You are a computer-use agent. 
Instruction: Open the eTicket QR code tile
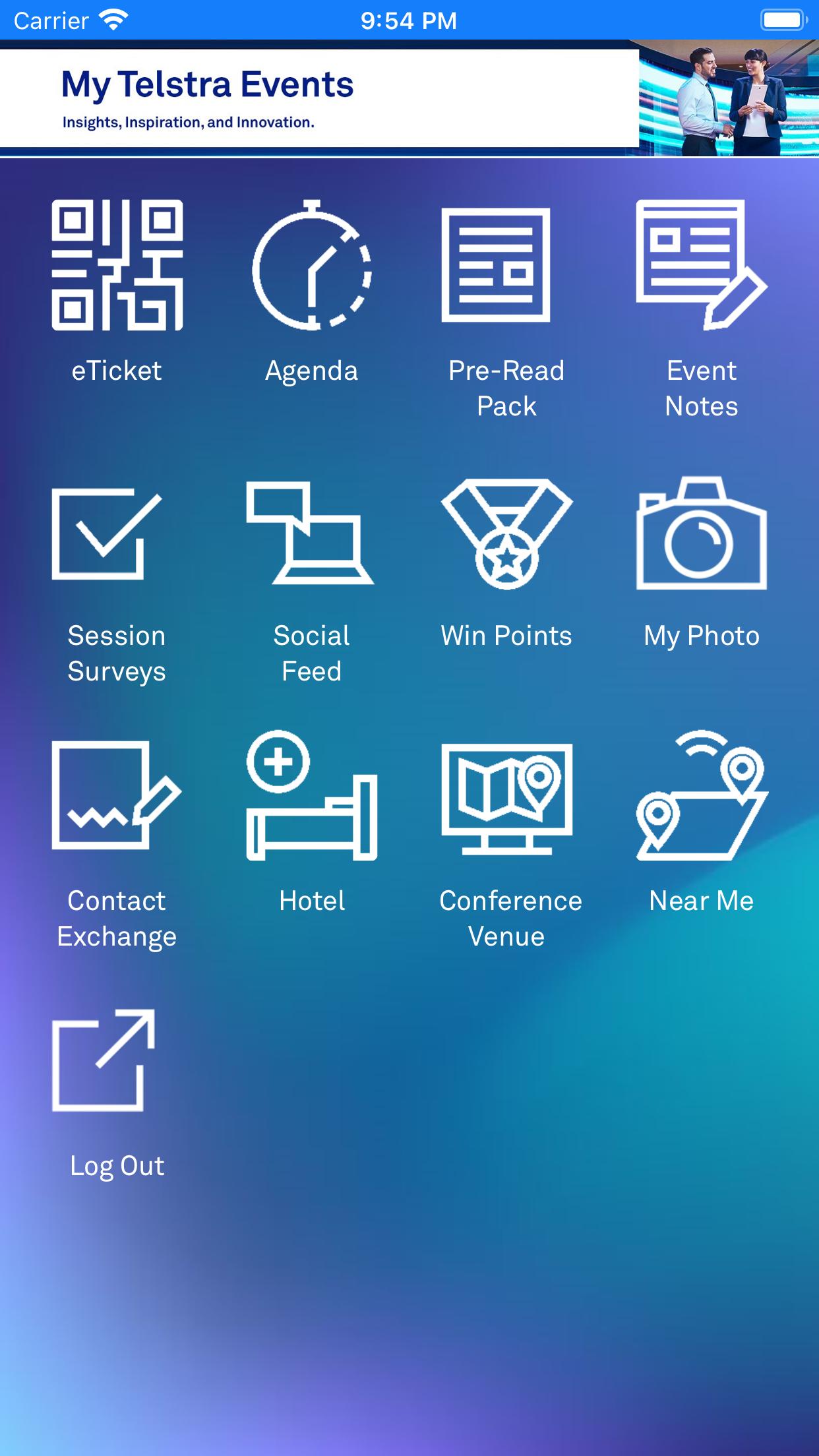(117, 293)
